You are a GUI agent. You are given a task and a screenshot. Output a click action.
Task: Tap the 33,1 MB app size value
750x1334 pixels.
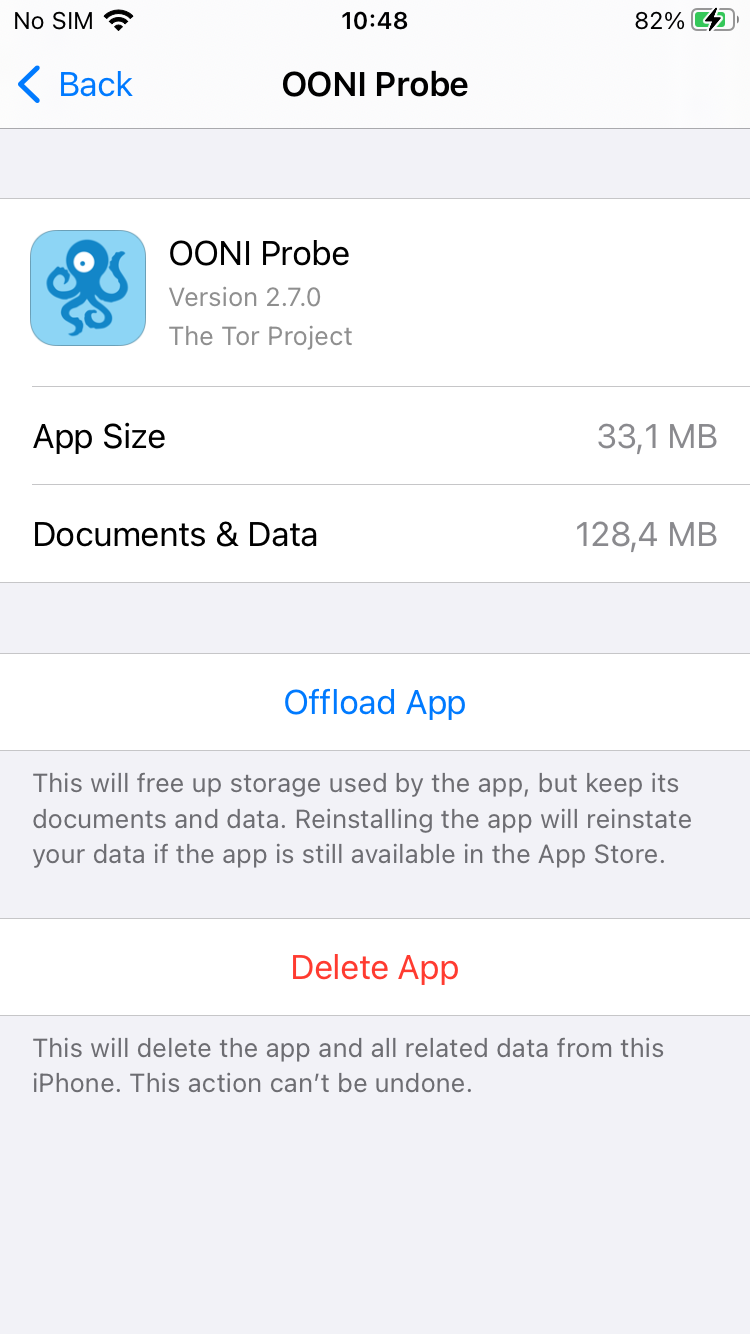coord(656,437)
